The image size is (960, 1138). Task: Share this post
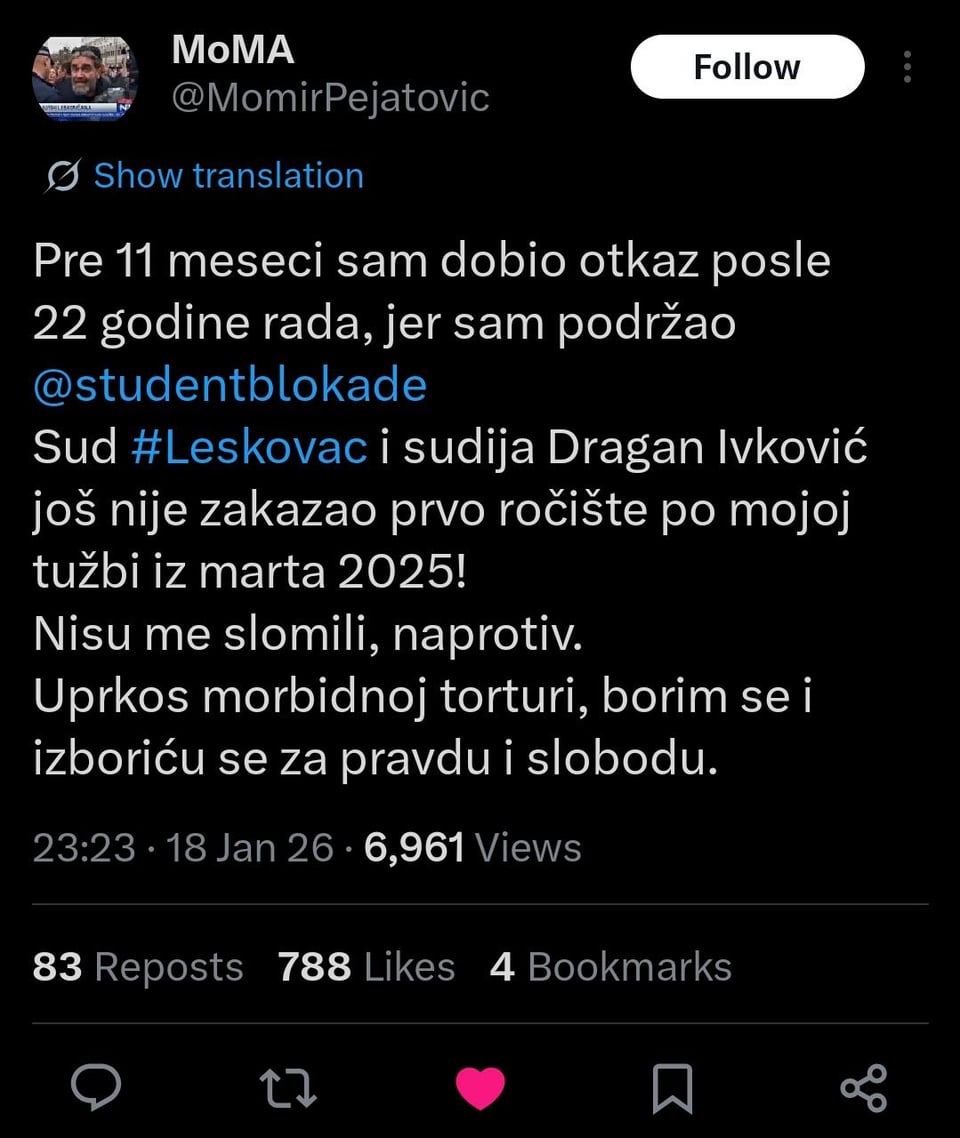click(863, 1087)
